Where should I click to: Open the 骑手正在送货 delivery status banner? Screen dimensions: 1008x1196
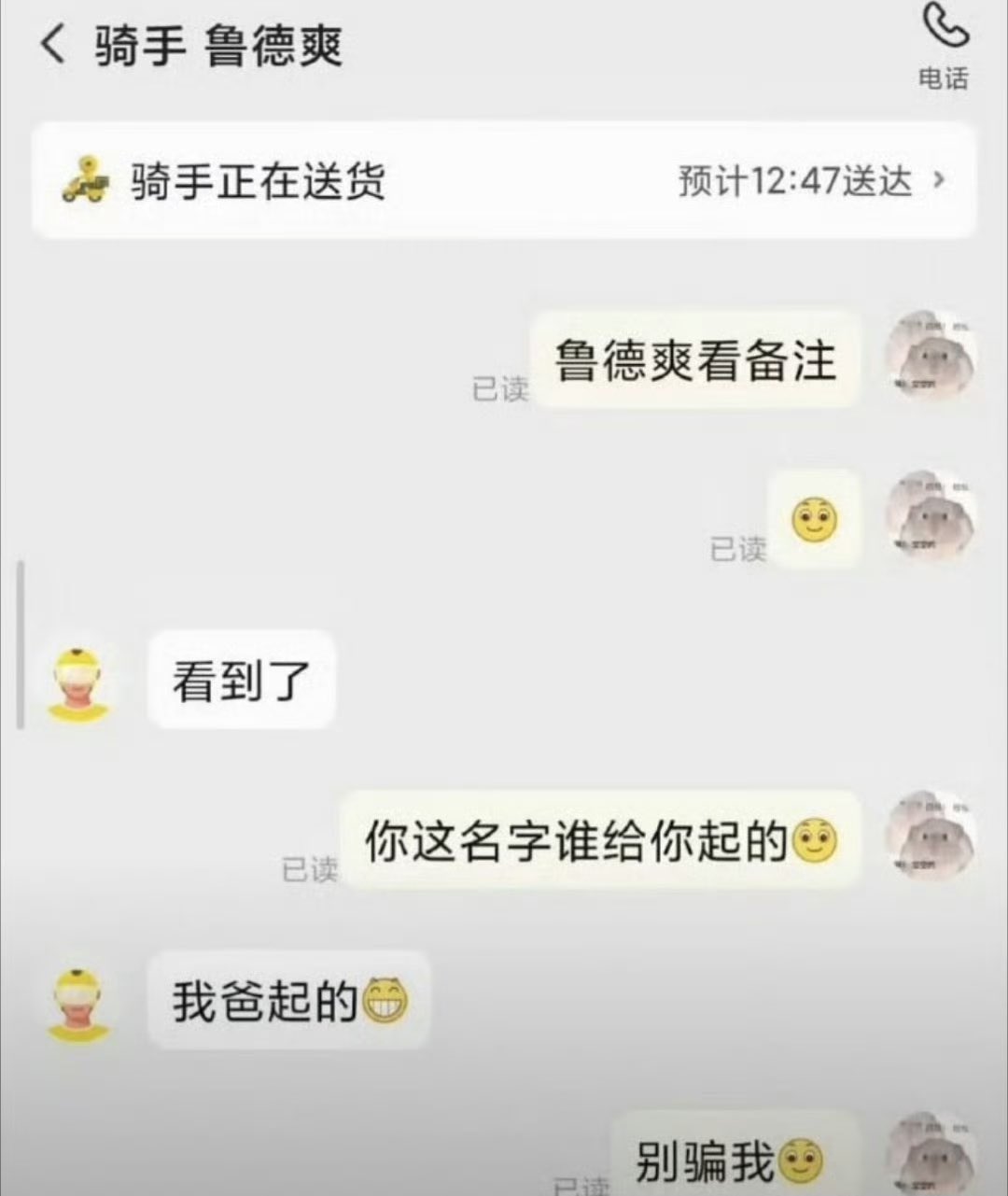coord(504,180)
